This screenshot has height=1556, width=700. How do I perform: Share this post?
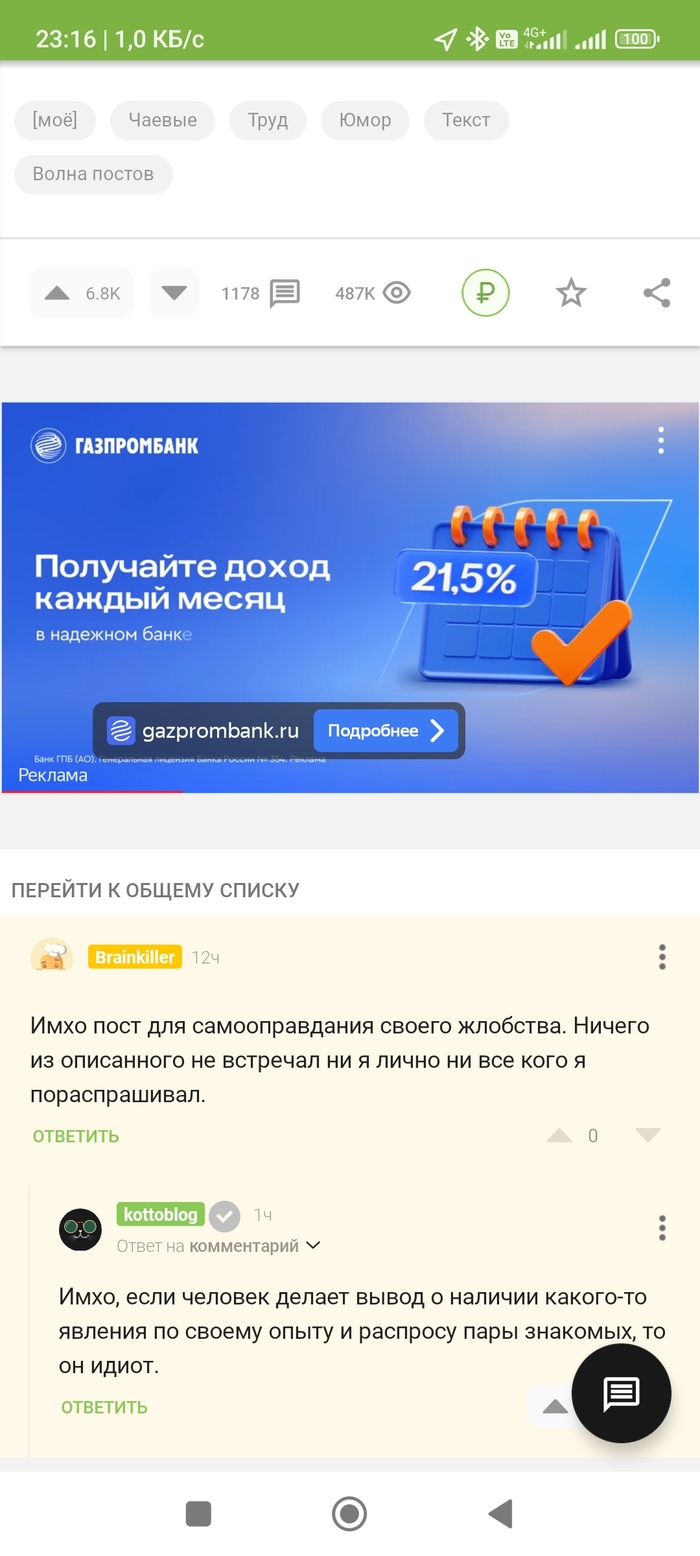pos(656,293)
